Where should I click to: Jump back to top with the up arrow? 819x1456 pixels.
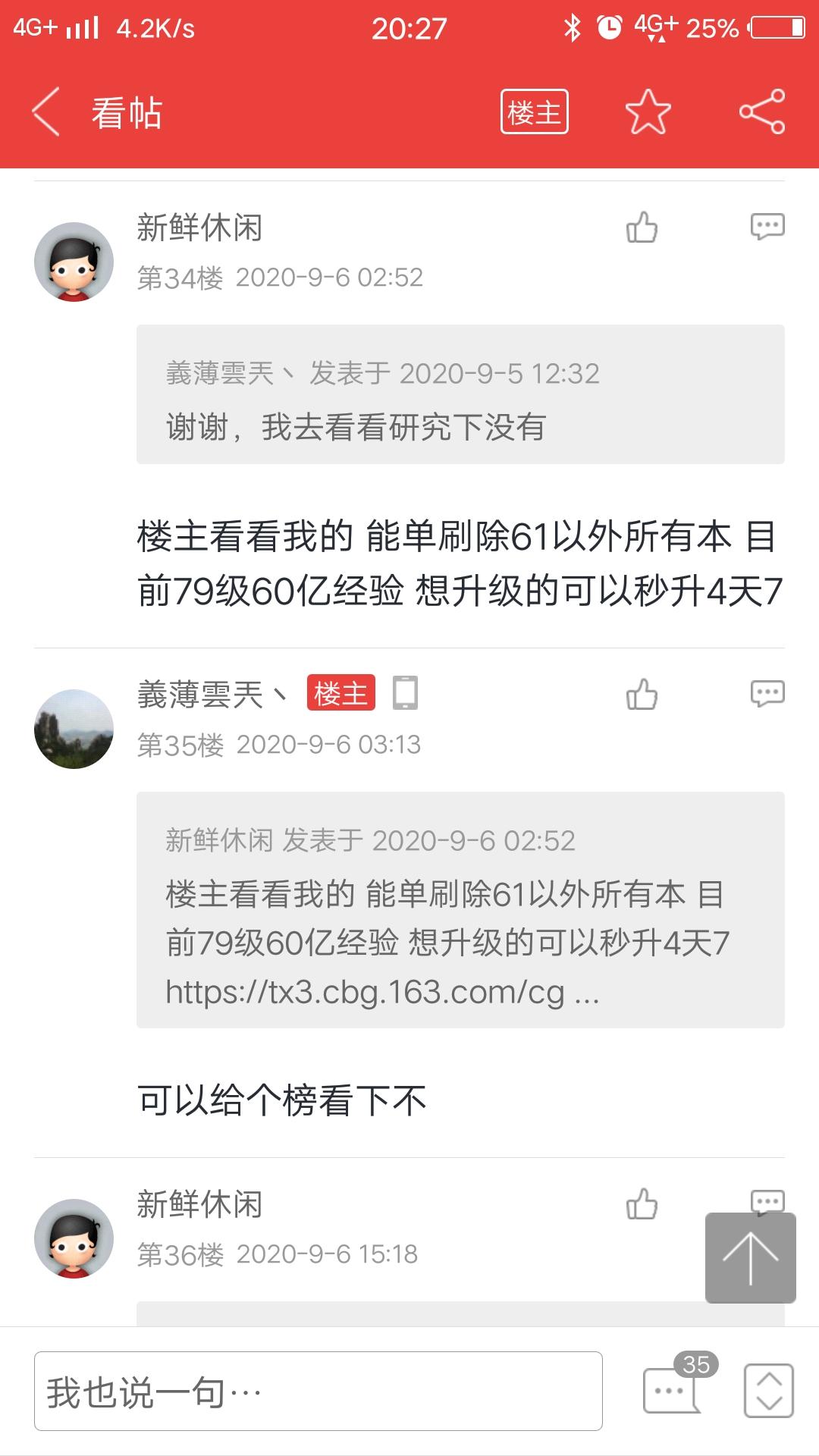pos(750,1258)
